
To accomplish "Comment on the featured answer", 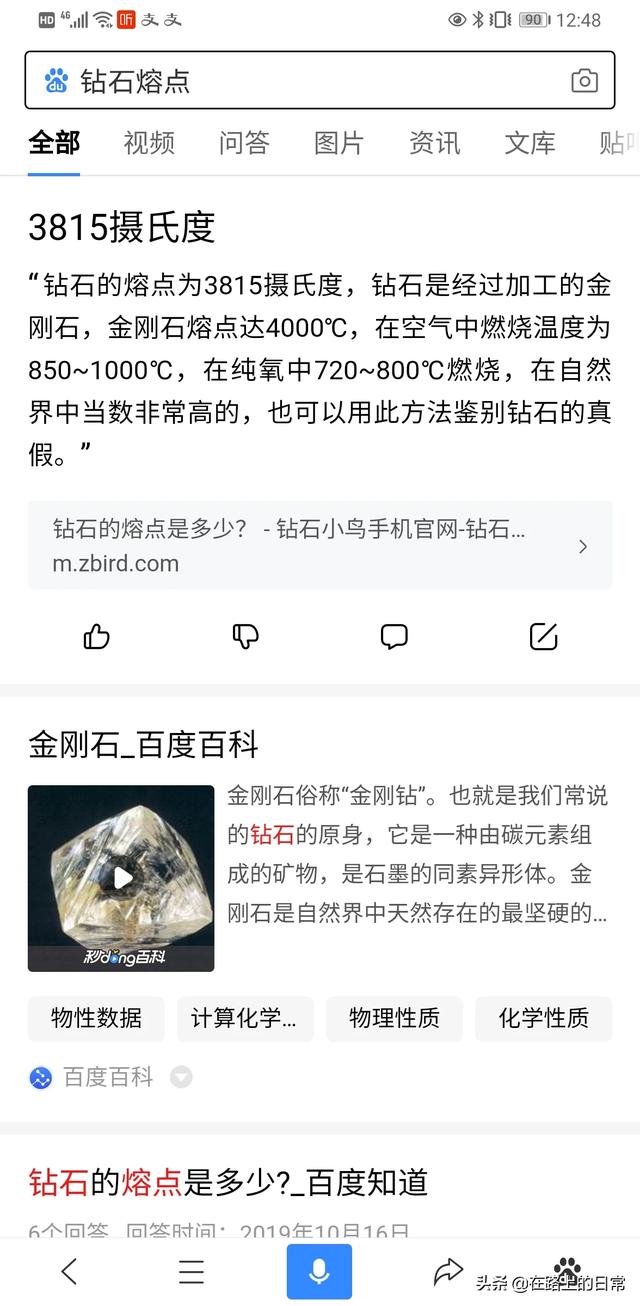I will coord(394,636).
